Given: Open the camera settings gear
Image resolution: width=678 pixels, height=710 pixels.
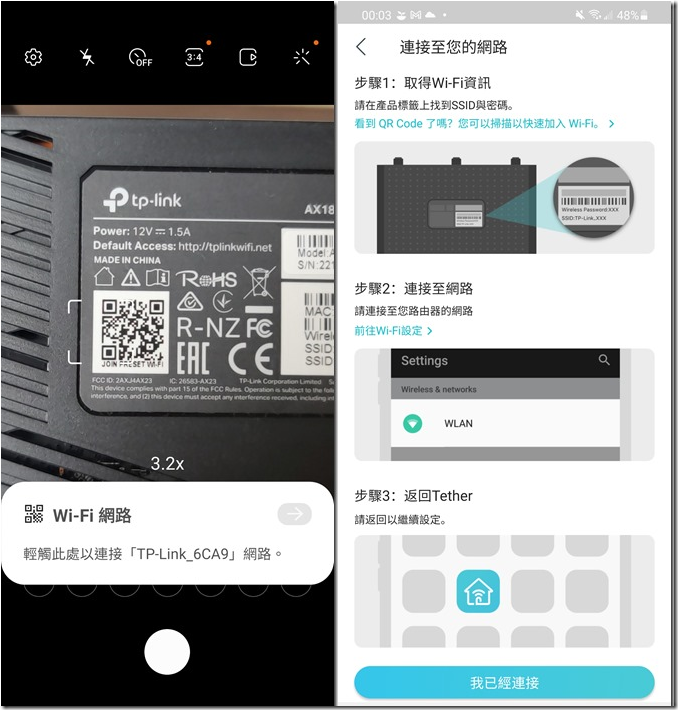Looking at the screenshot, I should 33,57.
